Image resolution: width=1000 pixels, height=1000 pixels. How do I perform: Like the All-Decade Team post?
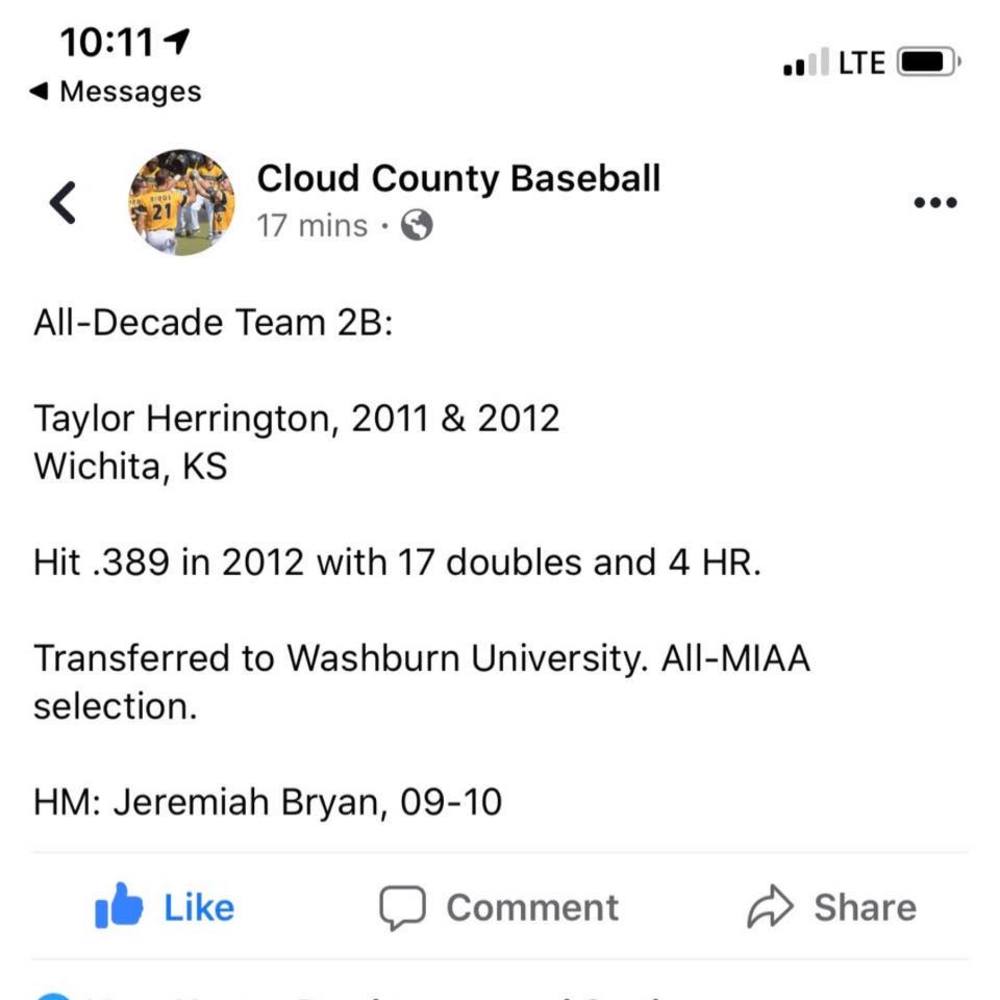[x=165, y=907]
